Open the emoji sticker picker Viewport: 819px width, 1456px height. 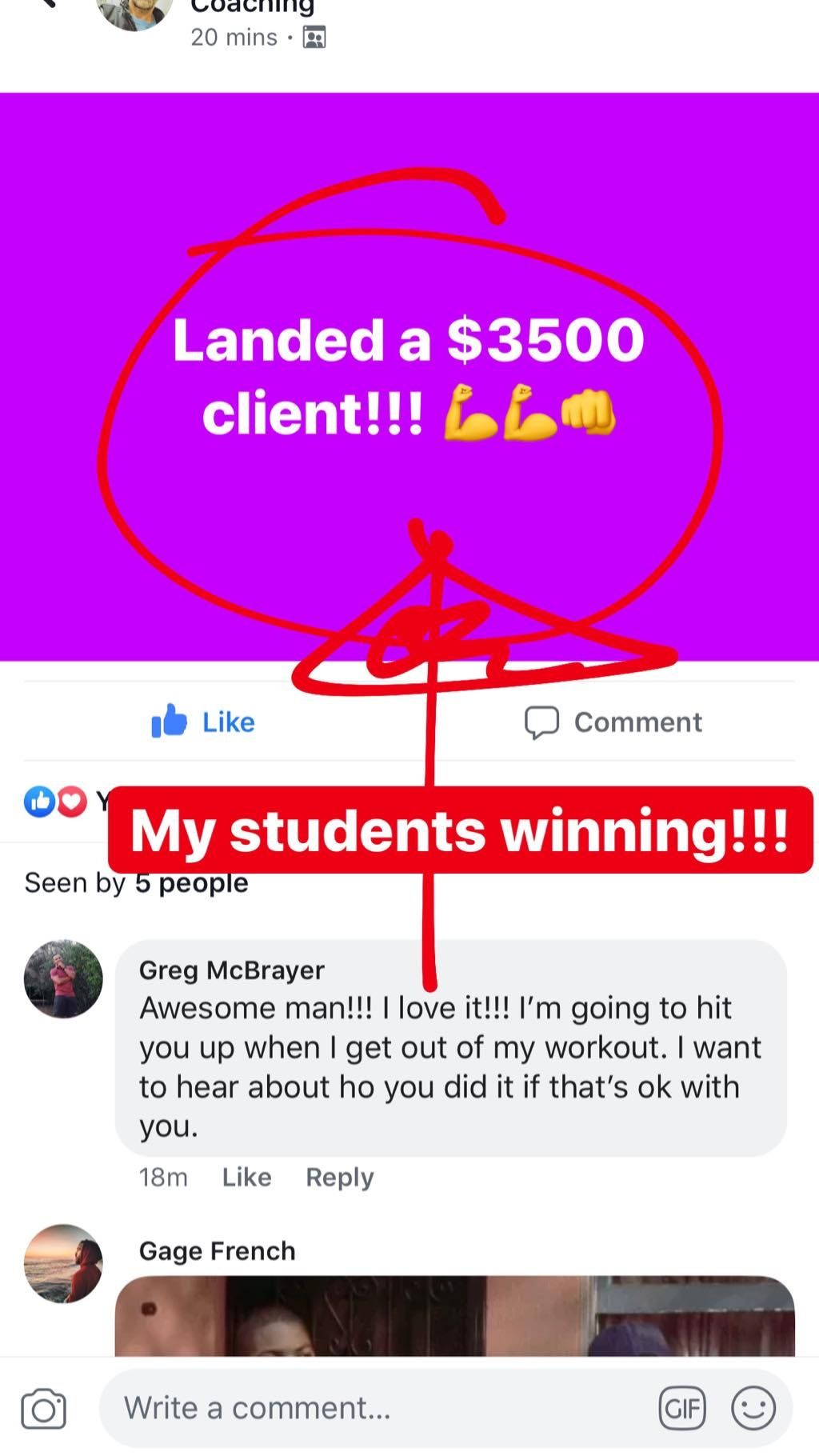(753, 1408)
